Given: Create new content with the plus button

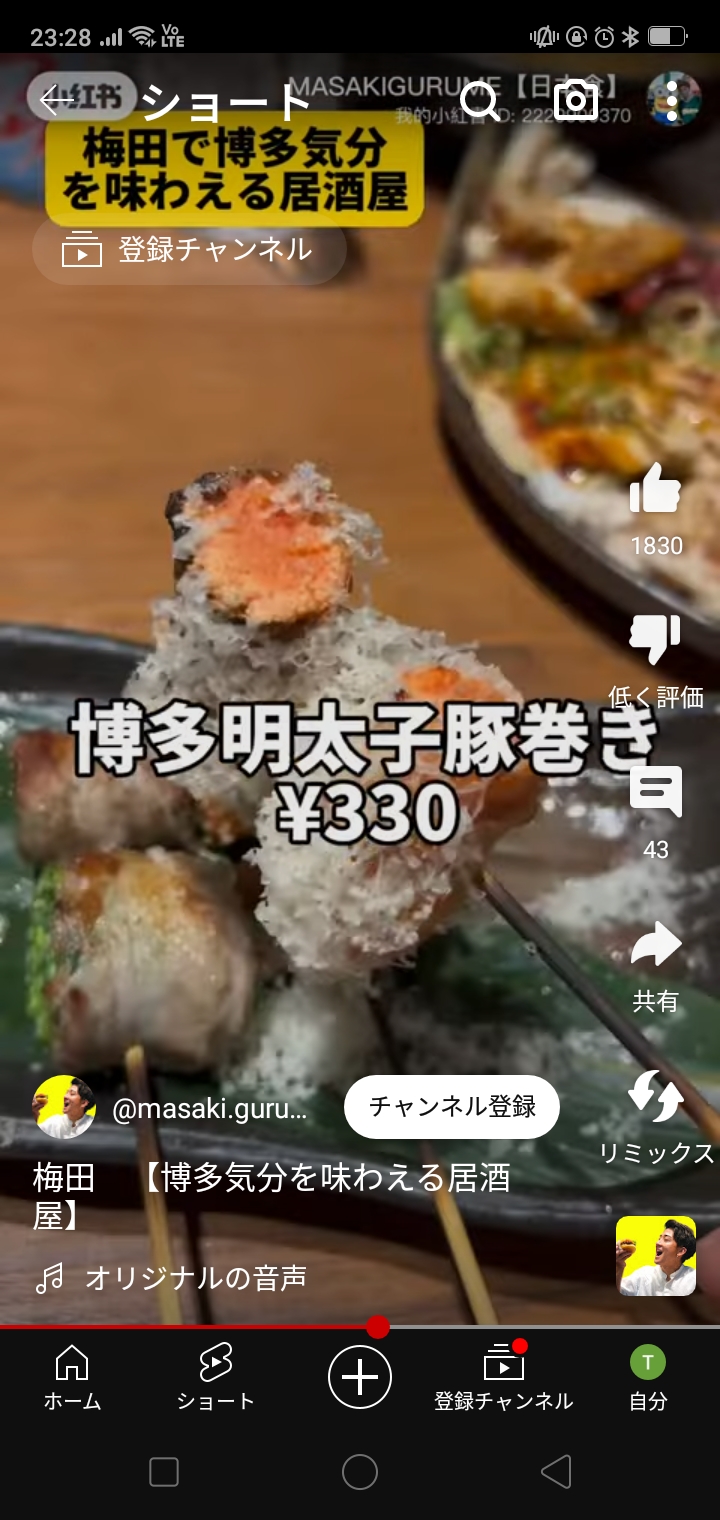Looking at the screenshot, I should point(360,1377).
